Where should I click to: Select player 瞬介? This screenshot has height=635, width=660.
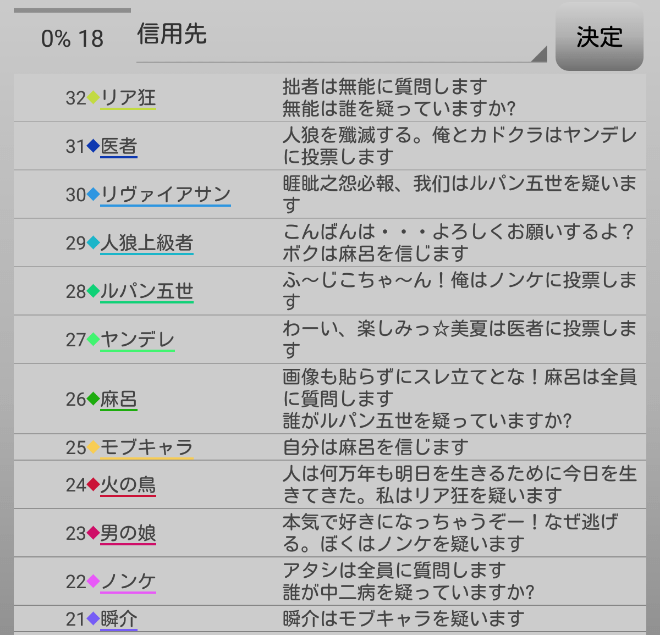click(118, 620)
